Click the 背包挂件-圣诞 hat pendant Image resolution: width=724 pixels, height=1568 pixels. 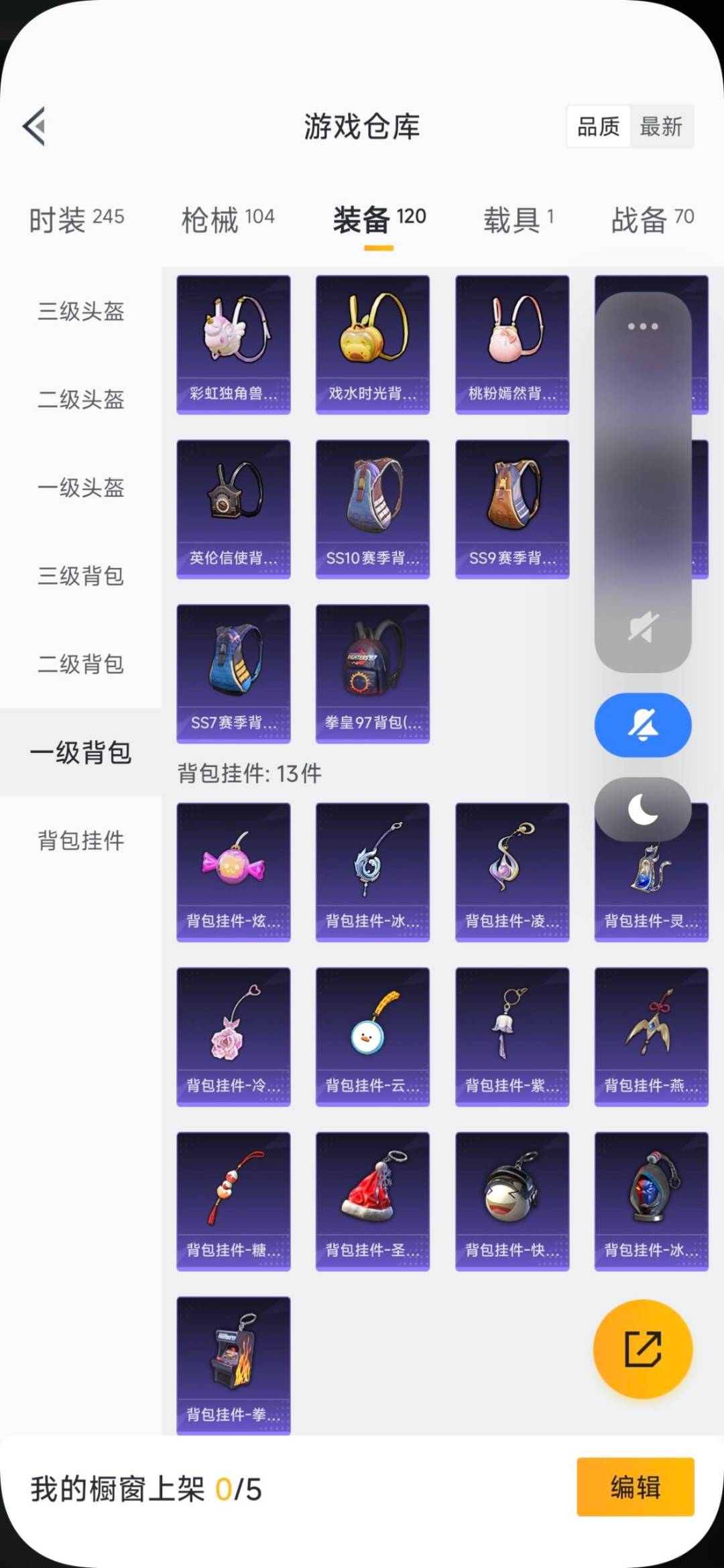pos(373,1200)
